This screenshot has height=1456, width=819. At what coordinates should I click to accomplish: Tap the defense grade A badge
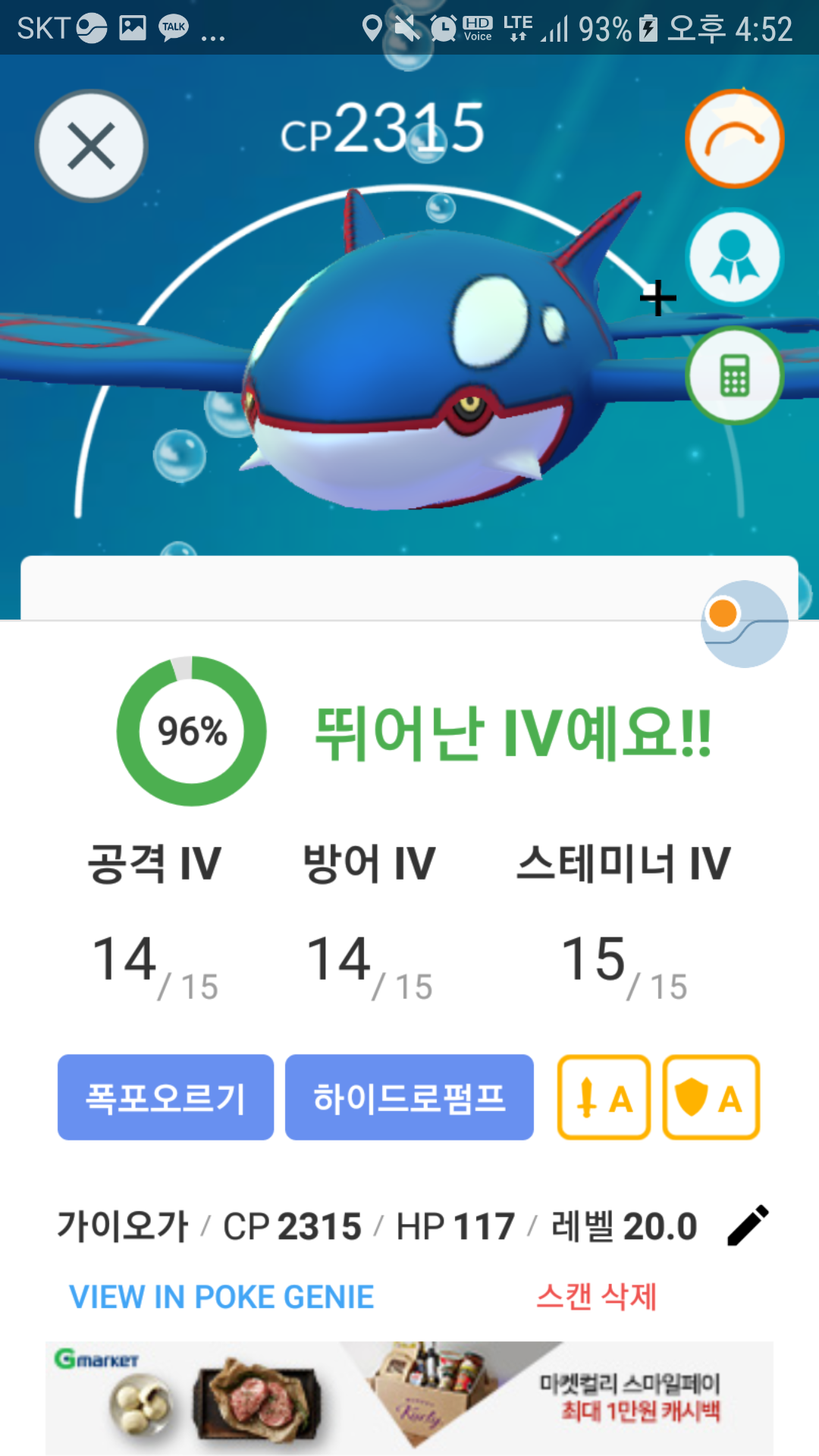711,1097
